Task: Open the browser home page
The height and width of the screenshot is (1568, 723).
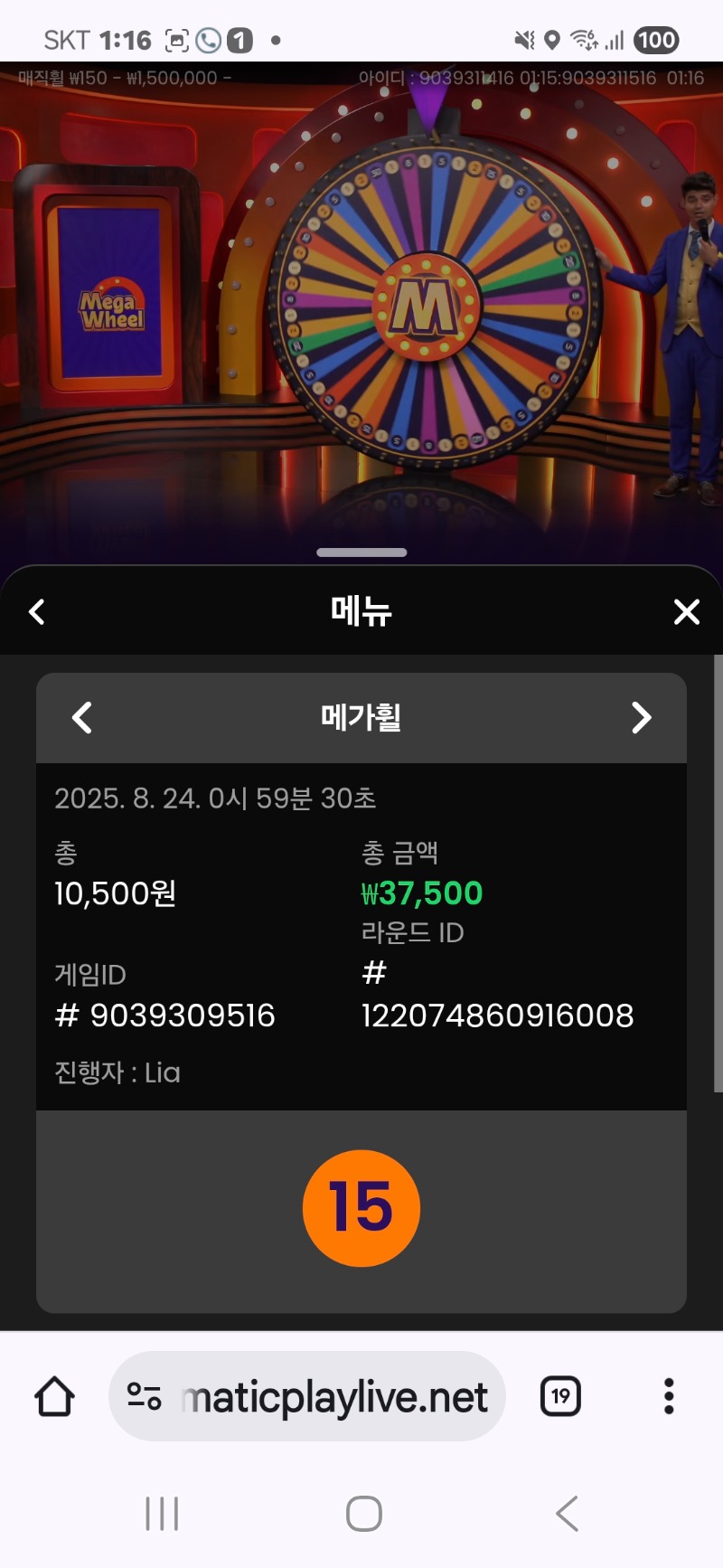Action: point(54,1397)
